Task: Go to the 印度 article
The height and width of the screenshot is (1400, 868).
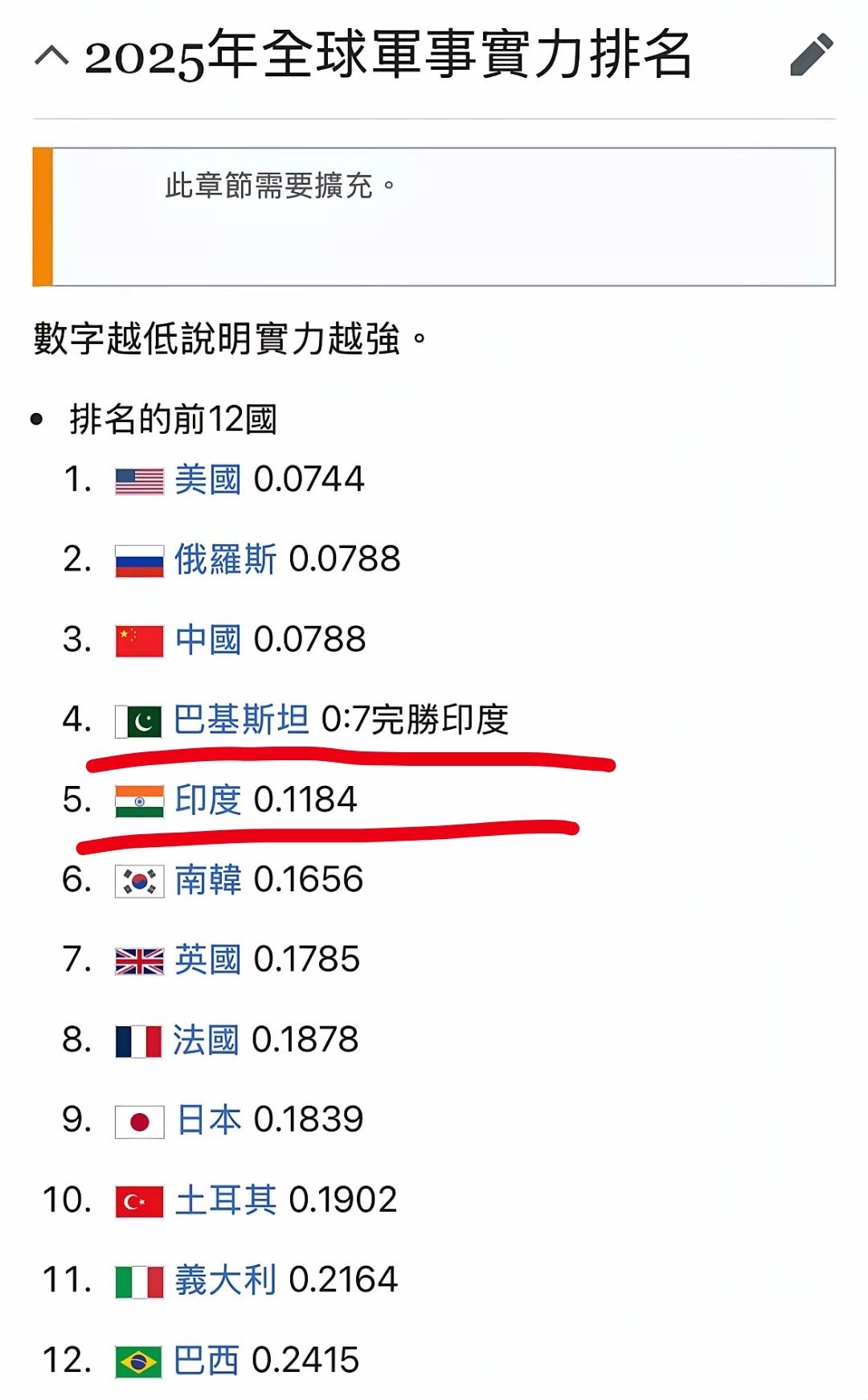Action: [x=208, y=800]
